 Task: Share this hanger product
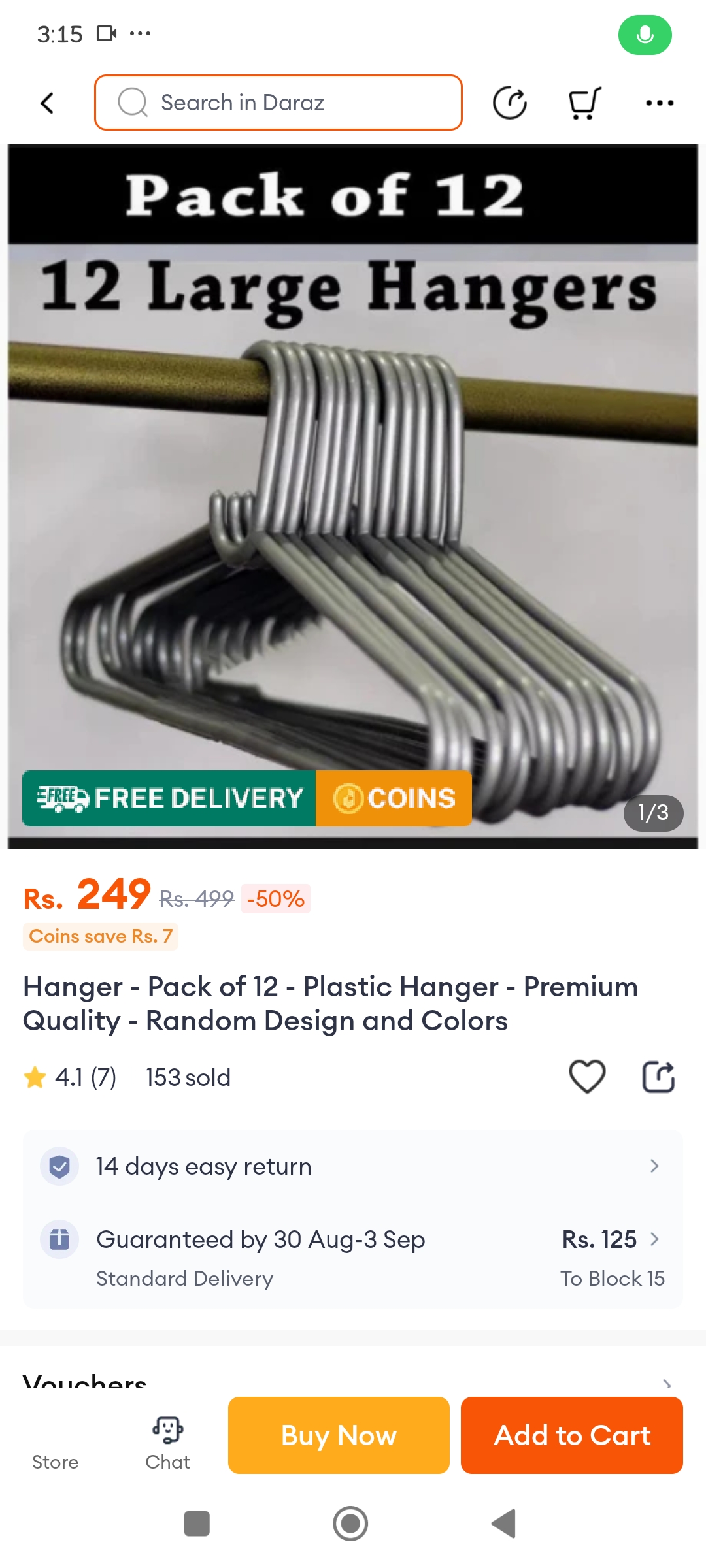tap(658, 1077)
